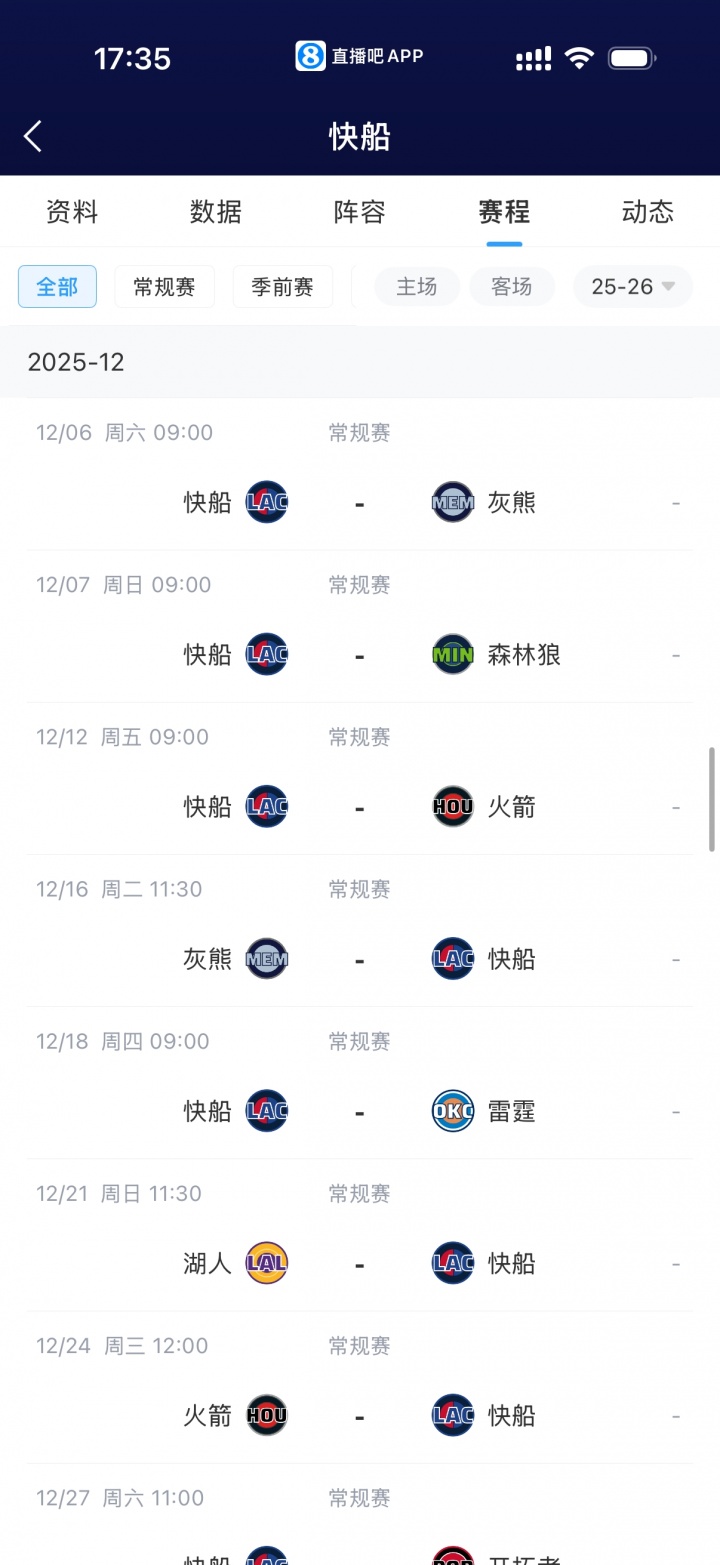This screenshot has width=720, height=1565.
Task: Tap the battery indicator in status bar
Action: point(631,58)
